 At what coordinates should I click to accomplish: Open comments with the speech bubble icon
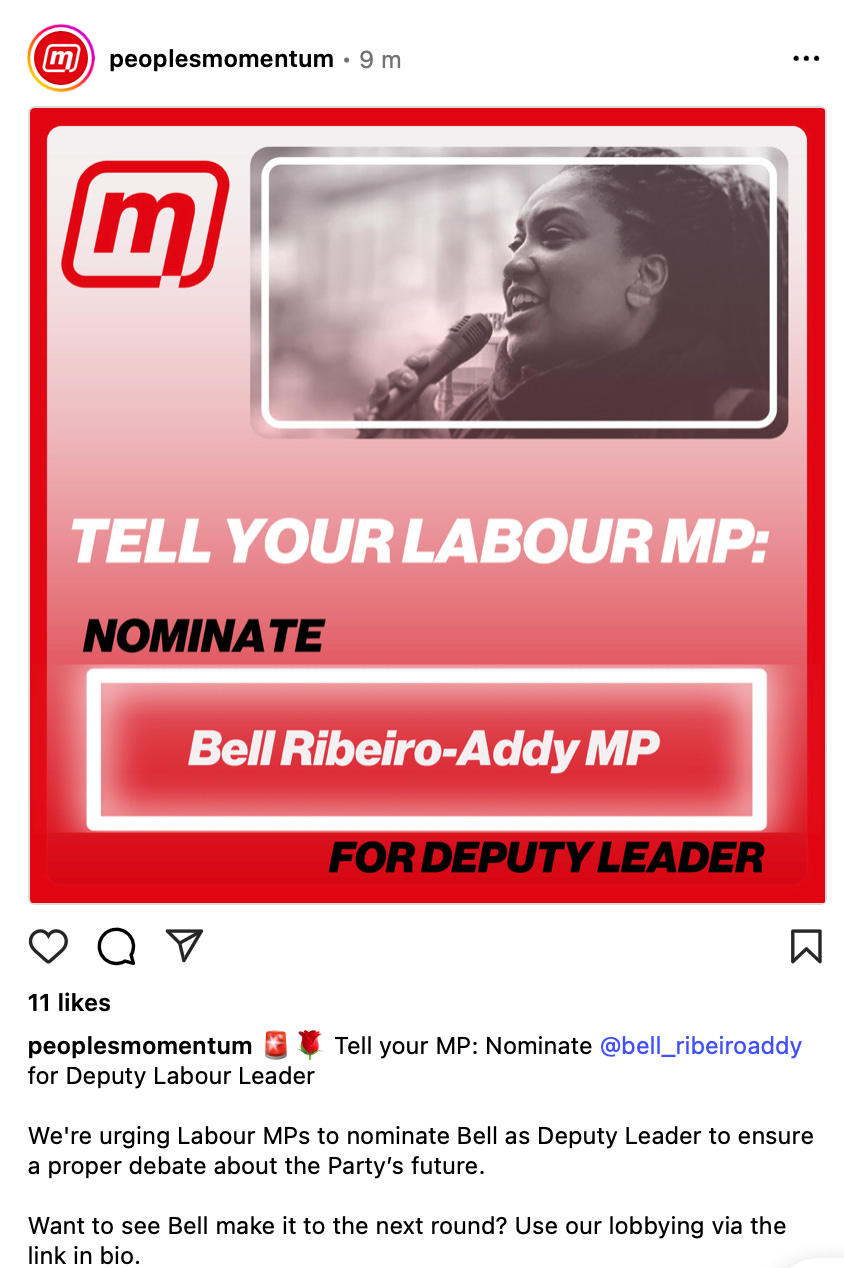tap(117, 946)
